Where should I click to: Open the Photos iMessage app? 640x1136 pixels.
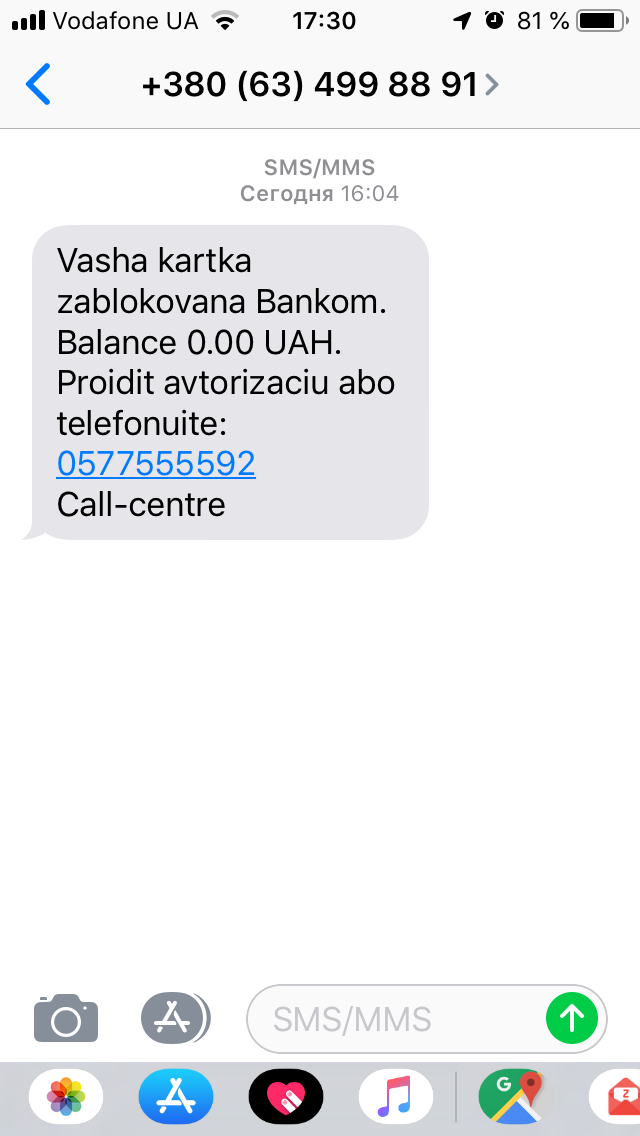click(66, 1097)
